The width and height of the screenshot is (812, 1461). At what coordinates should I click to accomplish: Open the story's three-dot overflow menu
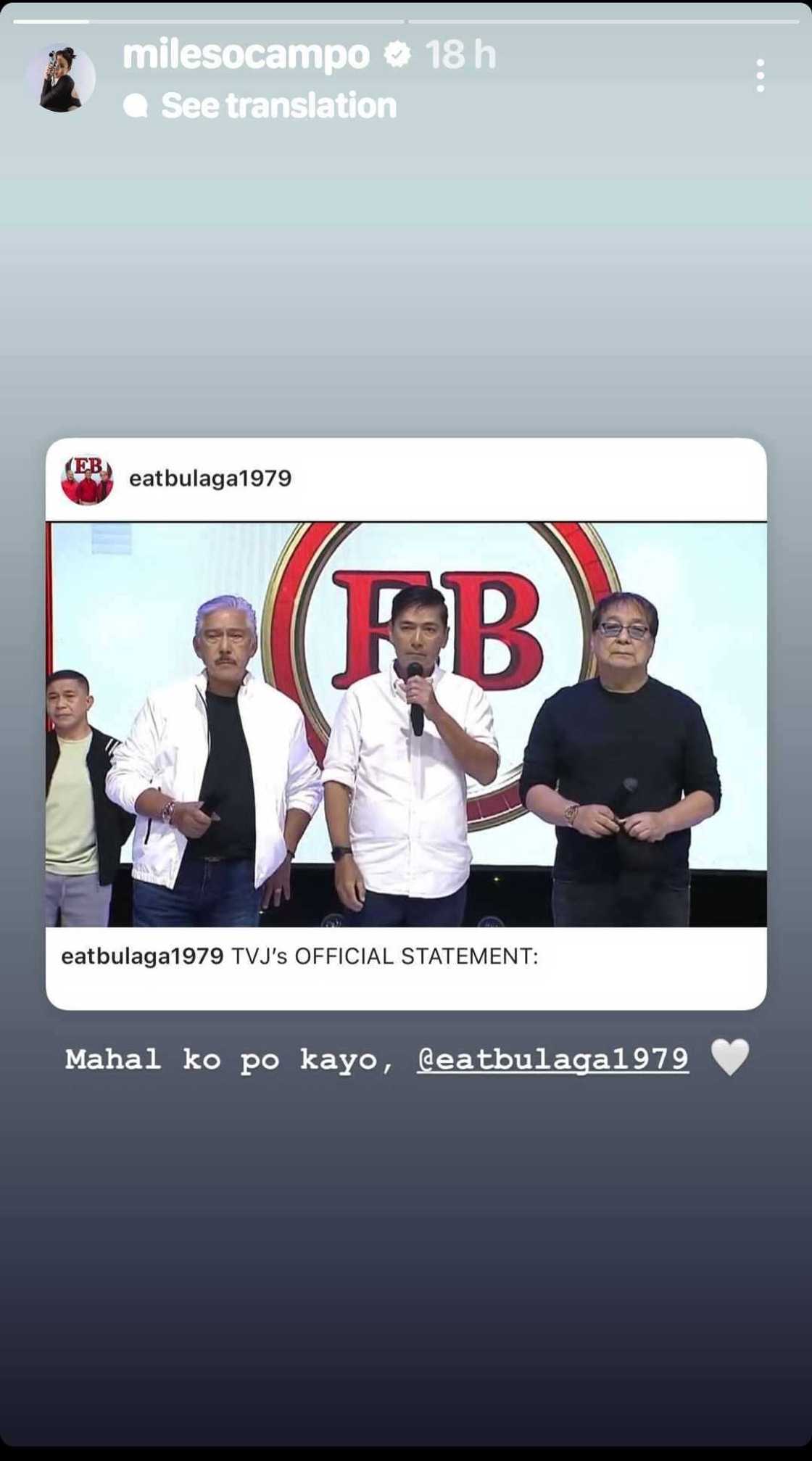[760, 75]
